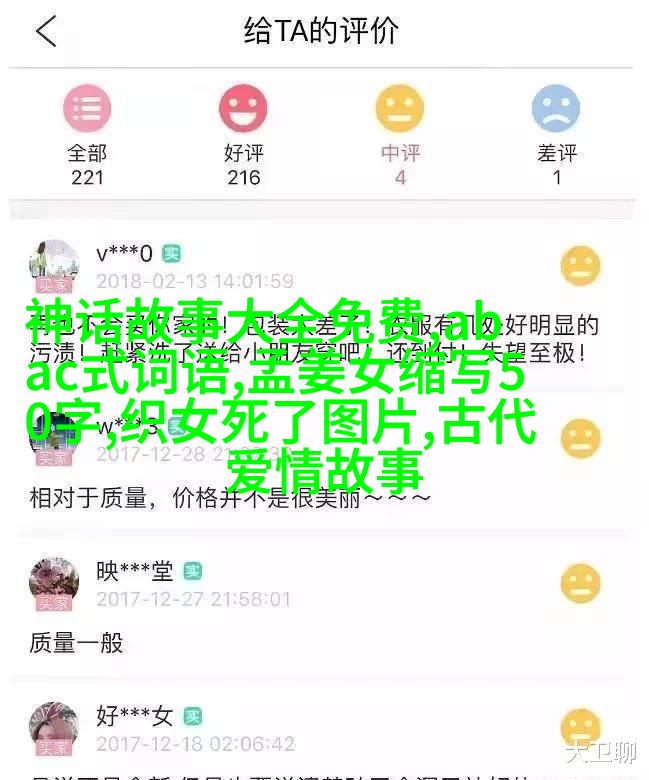Screen dimensions: 649x780
Task: Show all 221 reviews under 全部
Action: (x=87, y=134)
